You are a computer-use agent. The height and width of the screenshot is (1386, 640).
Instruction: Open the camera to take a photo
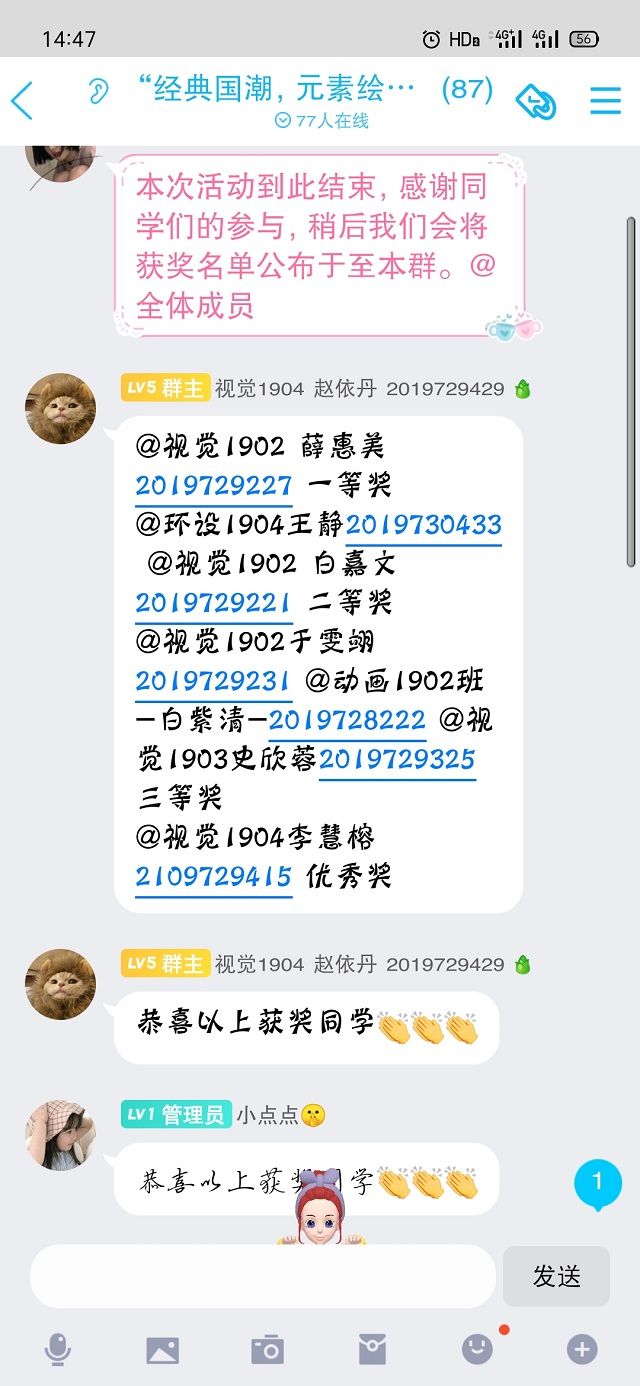(267, 1350)
